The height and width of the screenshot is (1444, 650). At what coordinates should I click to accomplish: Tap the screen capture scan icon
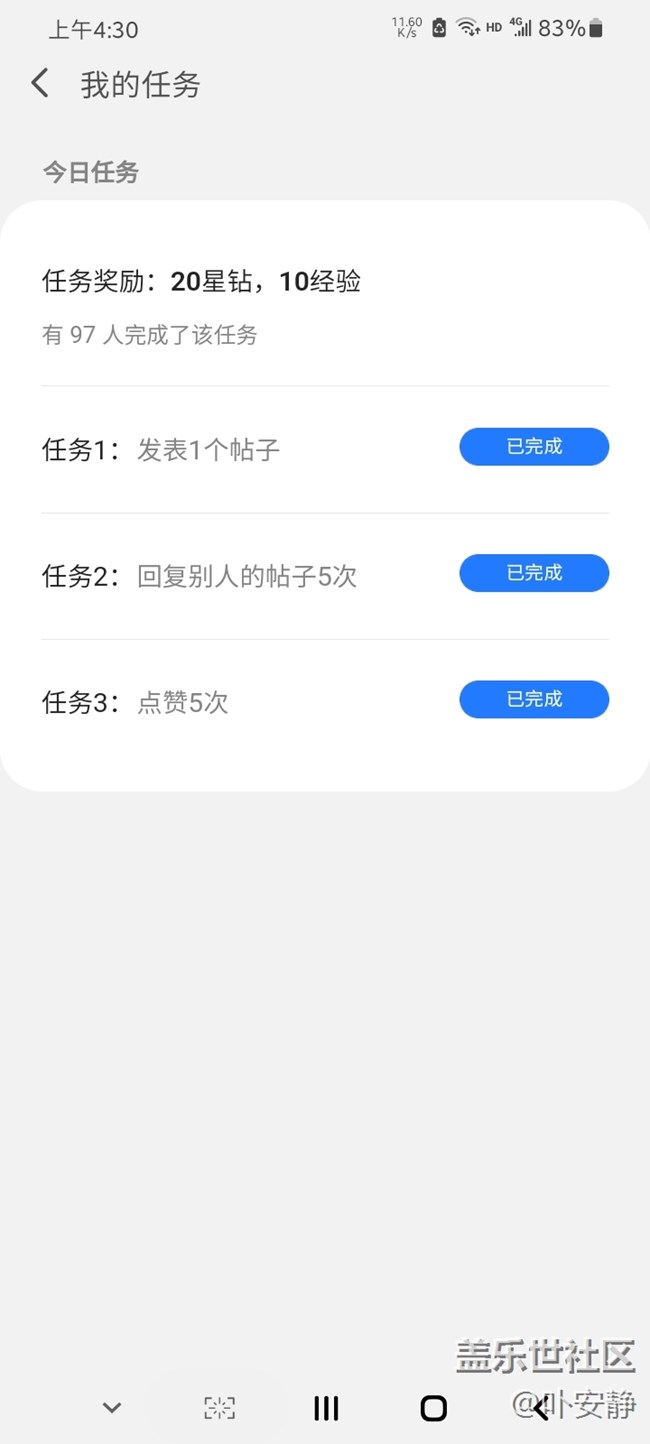[x=219, y=1408]
